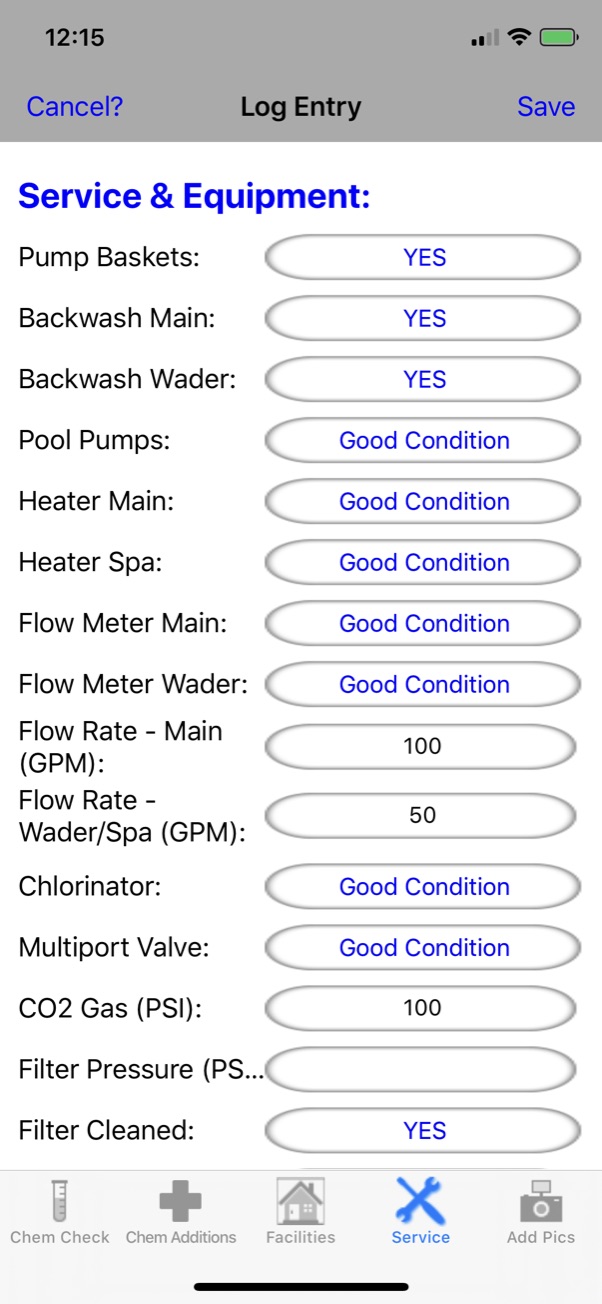Viewport: 602px width, 1304px height.
Task: Change the Backwash Wader selection
Action: tap(423, 380)
